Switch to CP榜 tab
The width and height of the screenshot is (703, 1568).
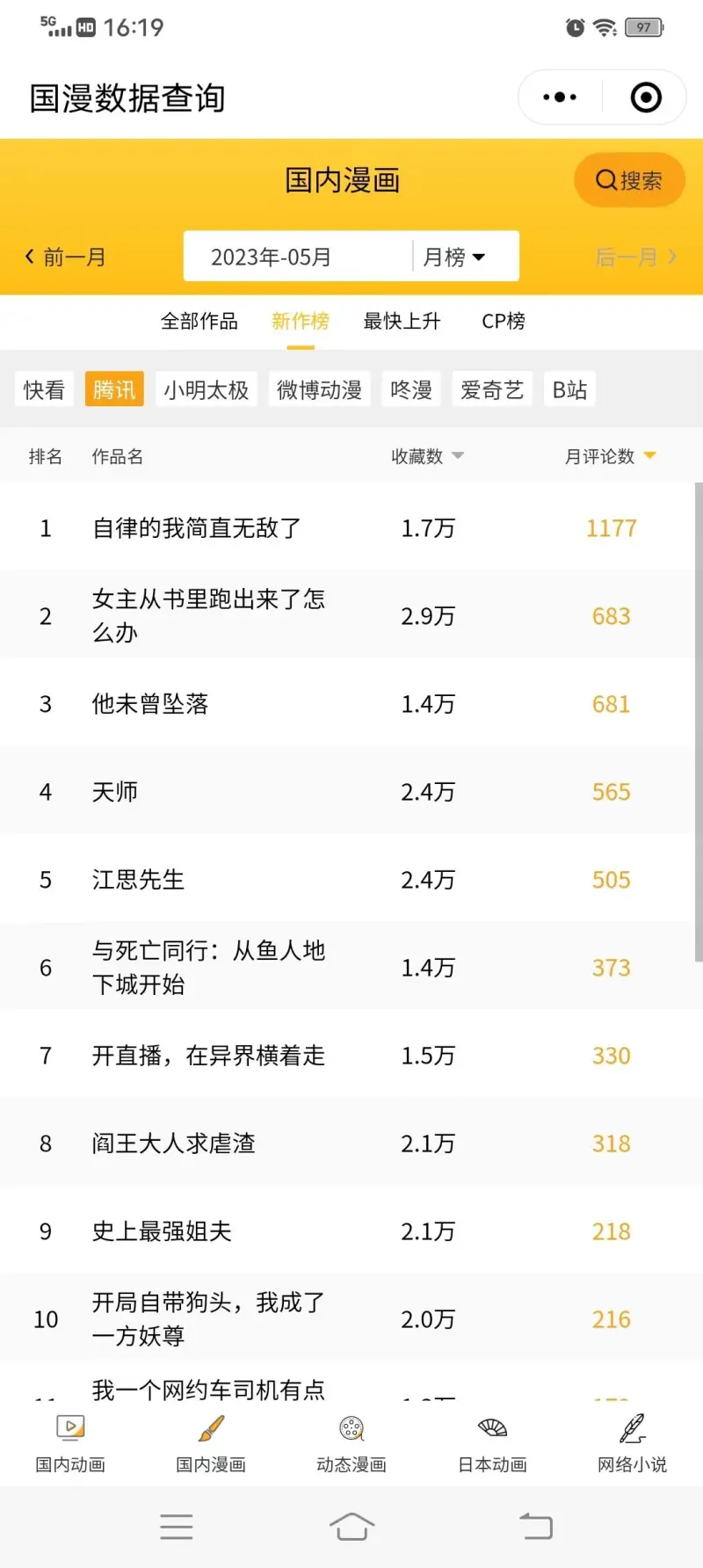click(504, 321)
